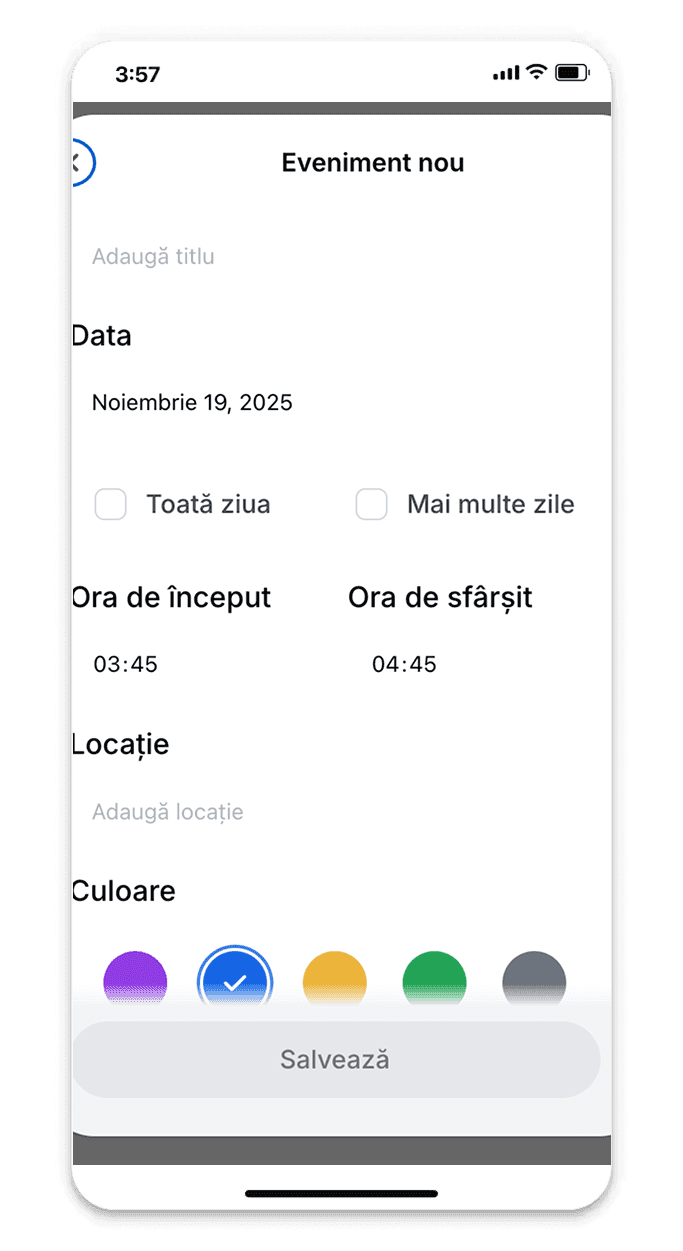This screenshot has height=1251, width=683.
Task: Select the purple event color
Action: (135, 979)
